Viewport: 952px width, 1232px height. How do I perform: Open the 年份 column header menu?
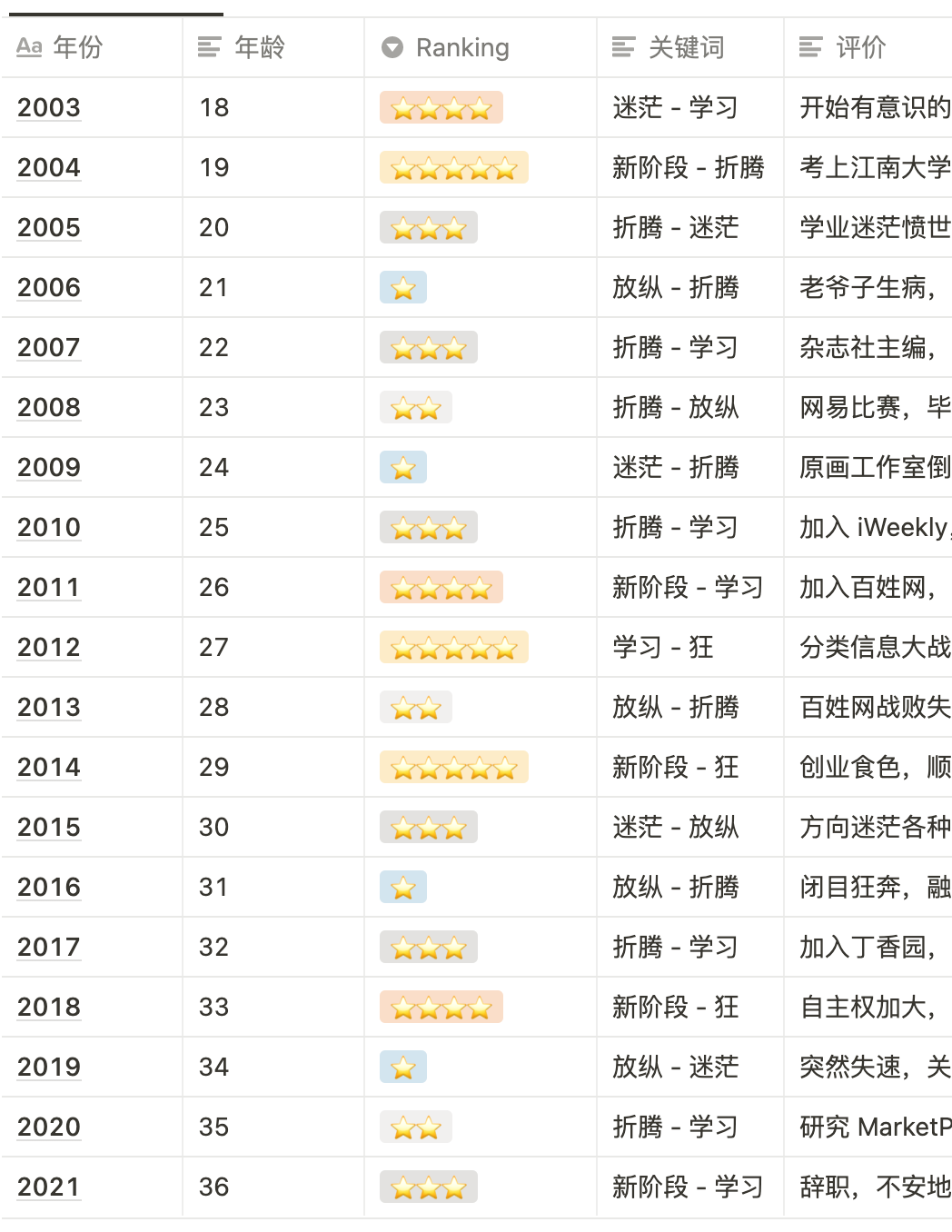[92, 47]
